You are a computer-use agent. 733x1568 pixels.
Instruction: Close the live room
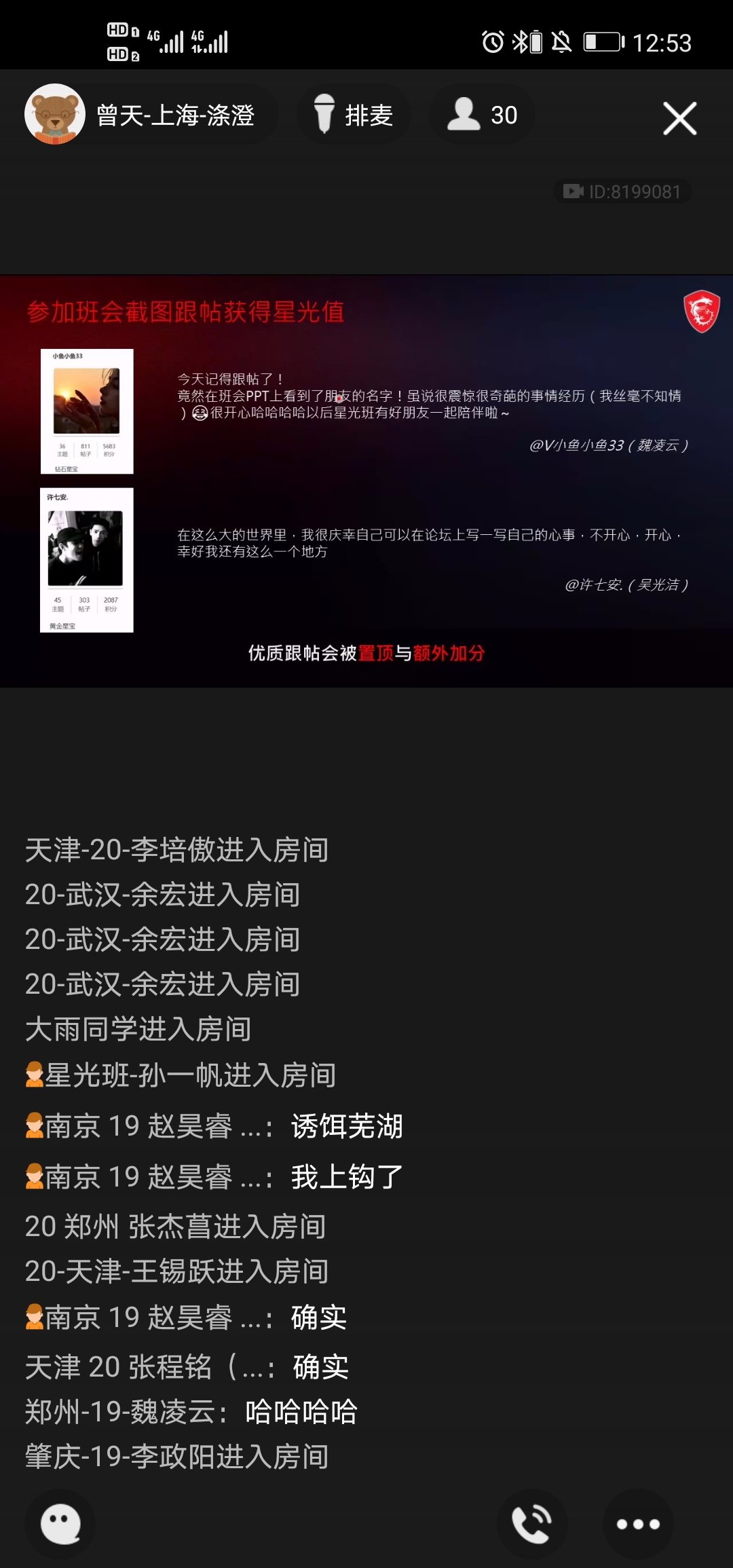click(679, 119)
